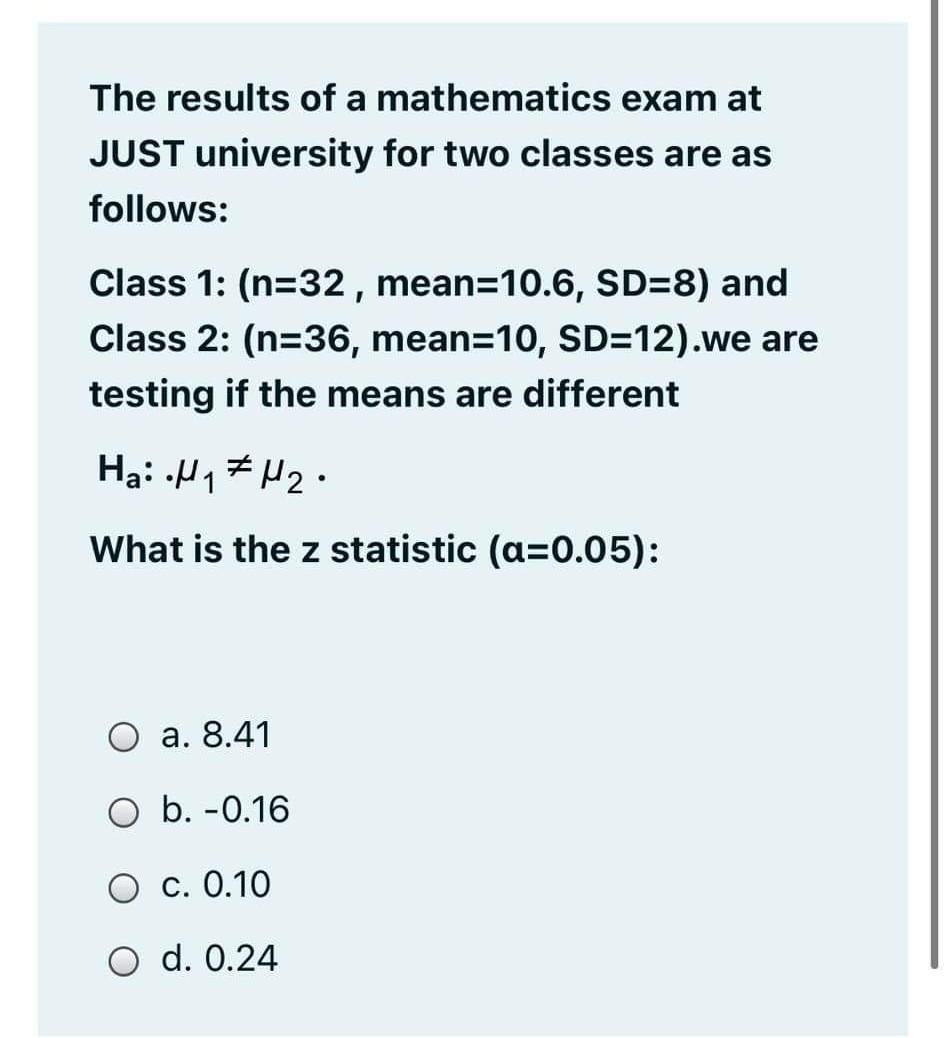Viewport: 946px width, 1038px height.
Task: Mark answer option c. 0.10
Action: 124,886
